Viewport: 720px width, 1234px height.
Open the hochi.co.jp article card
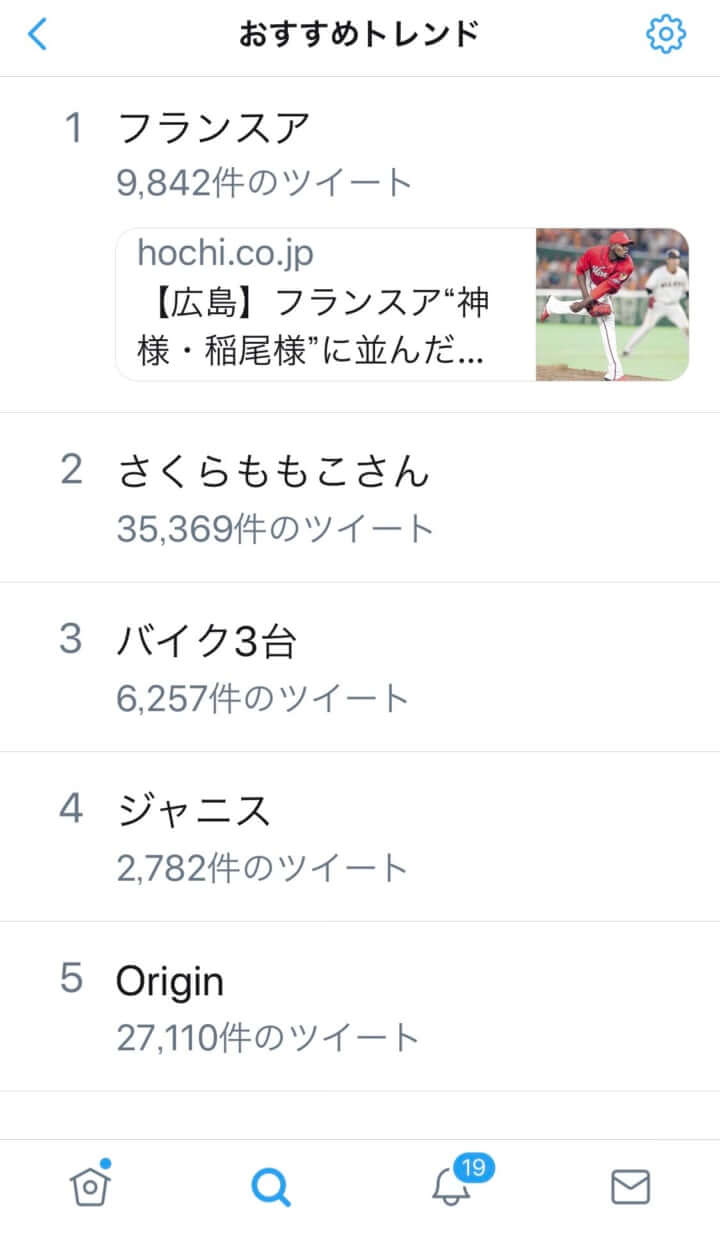402,304
